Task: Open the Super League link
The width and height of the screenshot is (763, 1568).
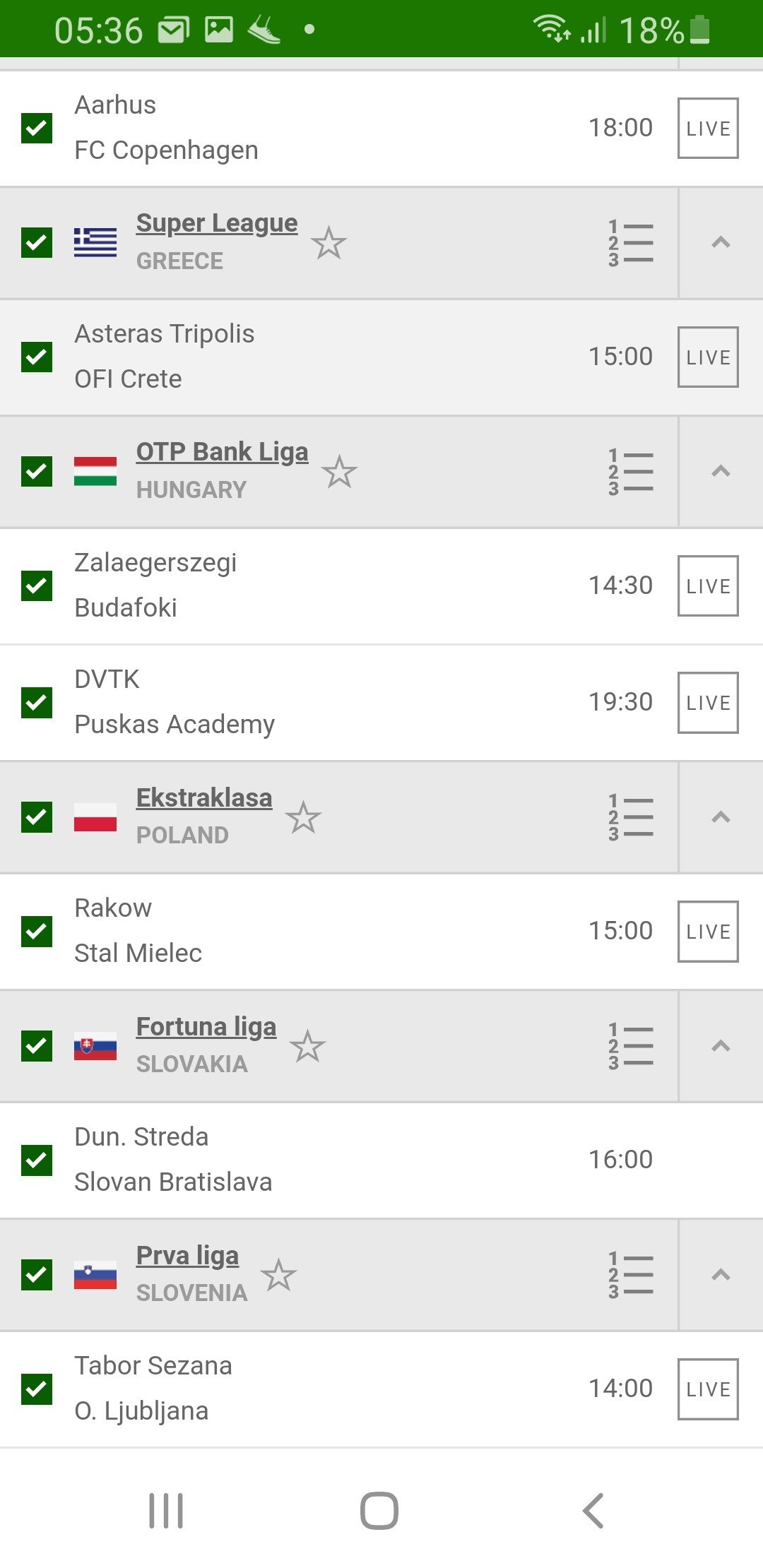Action: point(217,223)
